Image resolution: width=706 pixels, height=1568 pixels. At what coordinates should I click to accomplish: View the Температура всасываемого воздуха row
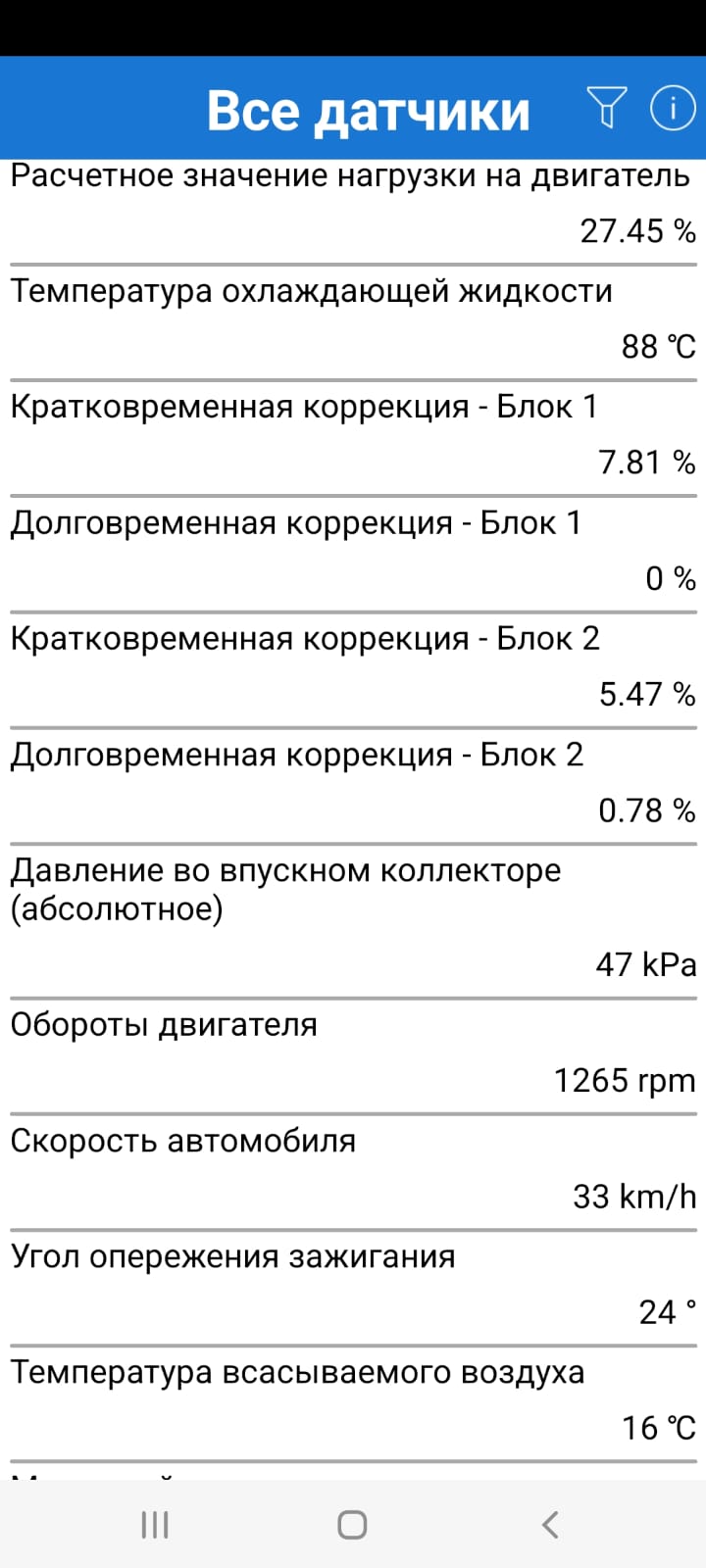[353, 1400]
